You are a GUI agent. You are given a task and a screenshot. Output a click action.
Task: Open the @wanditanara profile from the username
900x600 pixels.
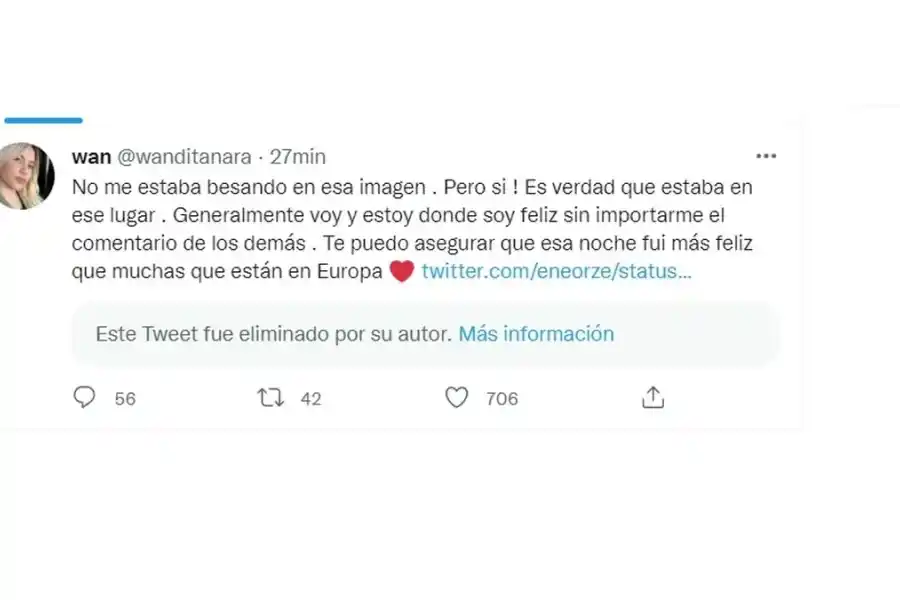point(185,157)
